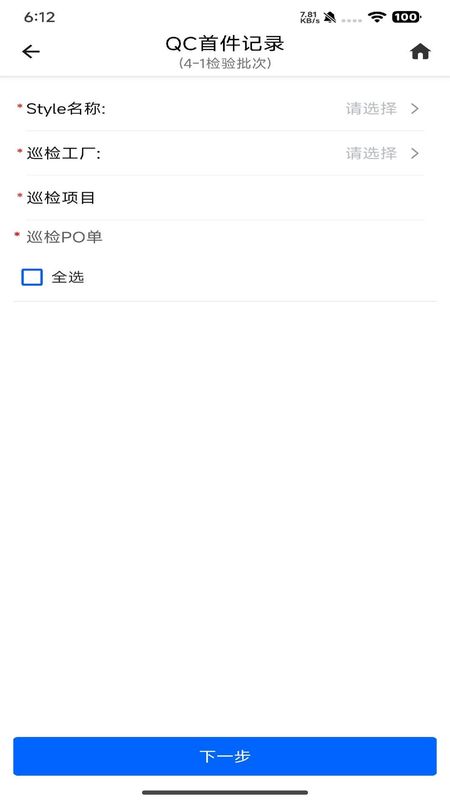Select a 巡检工厂 option
Screen dimensions: 450x800
[x=225, y=153]
